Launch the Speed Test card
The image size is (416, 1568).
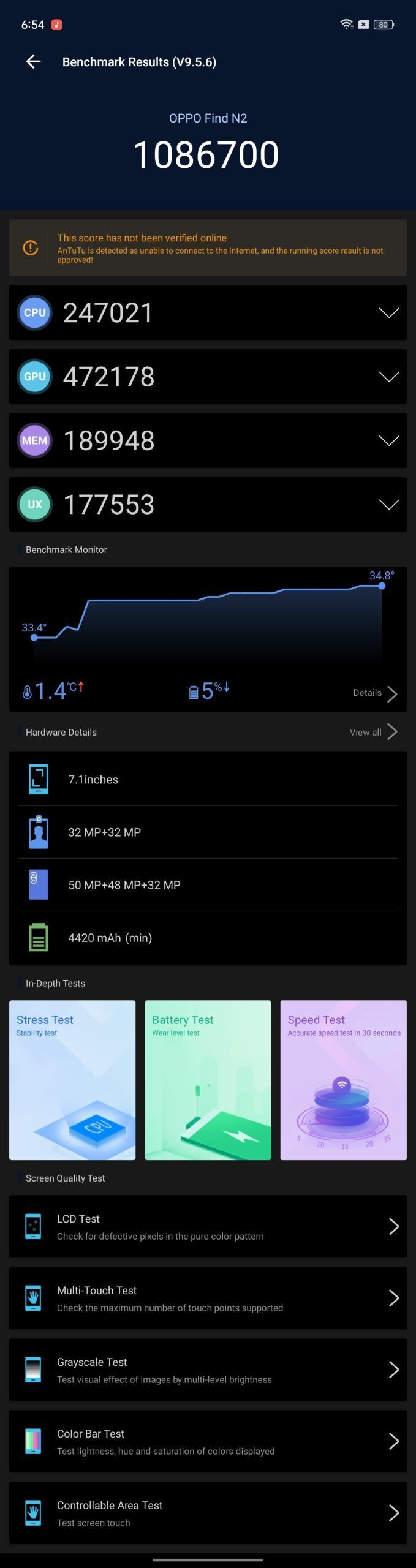pyautogui.click(x=343, y=1080)
